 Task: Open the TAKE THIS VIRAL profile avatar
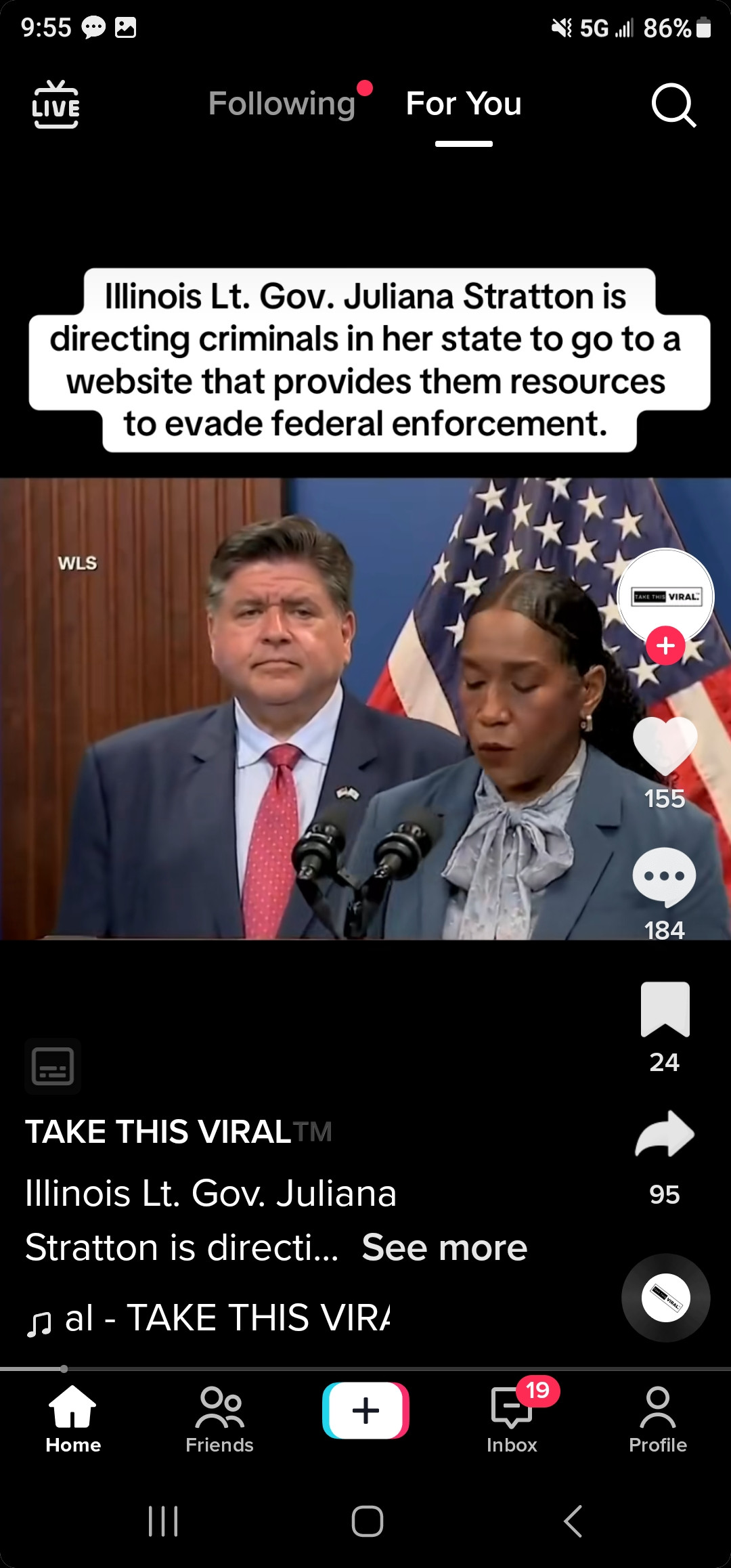click(665, 594)
